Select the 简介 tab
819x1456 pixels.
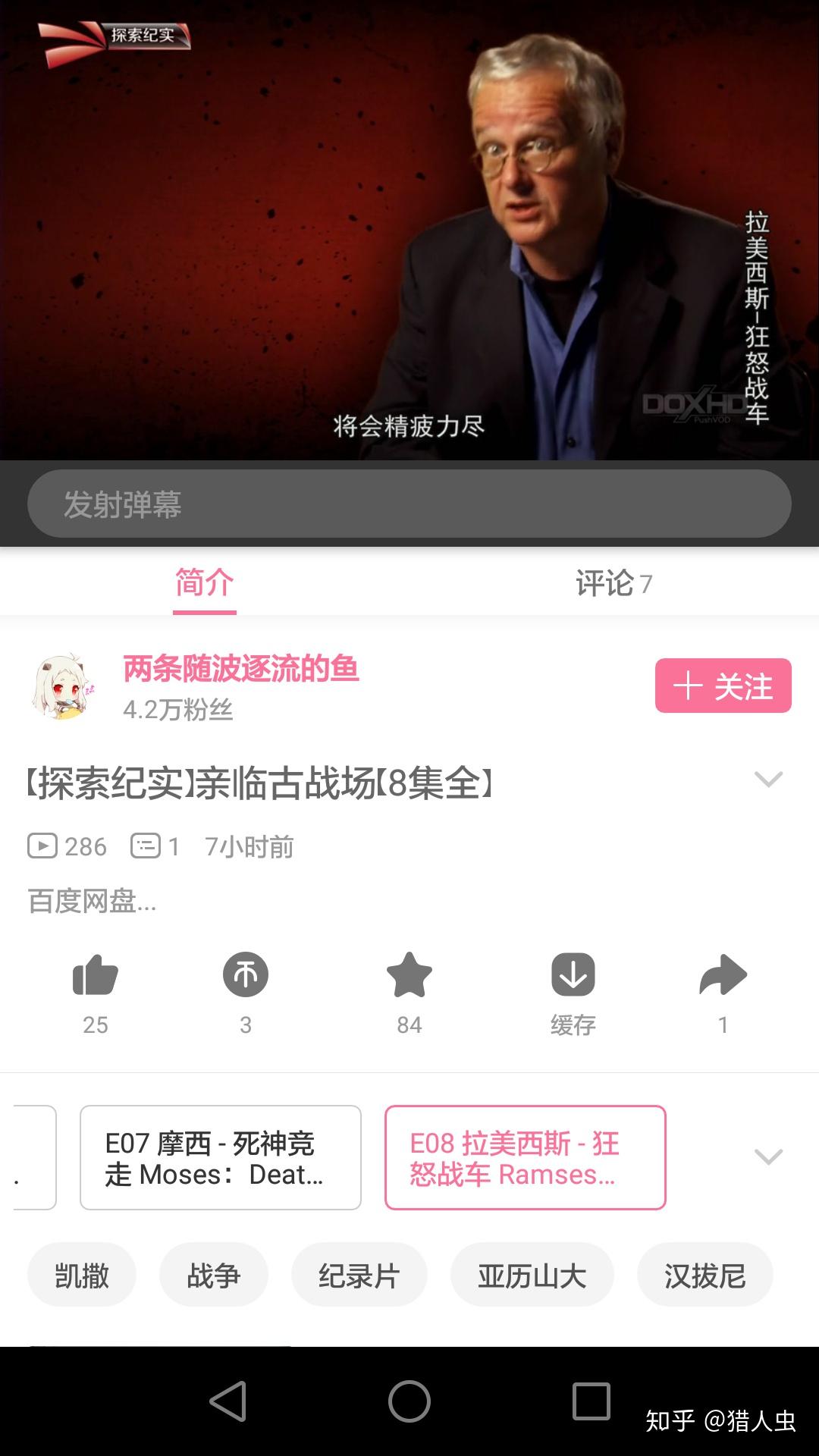coord(204,583)
